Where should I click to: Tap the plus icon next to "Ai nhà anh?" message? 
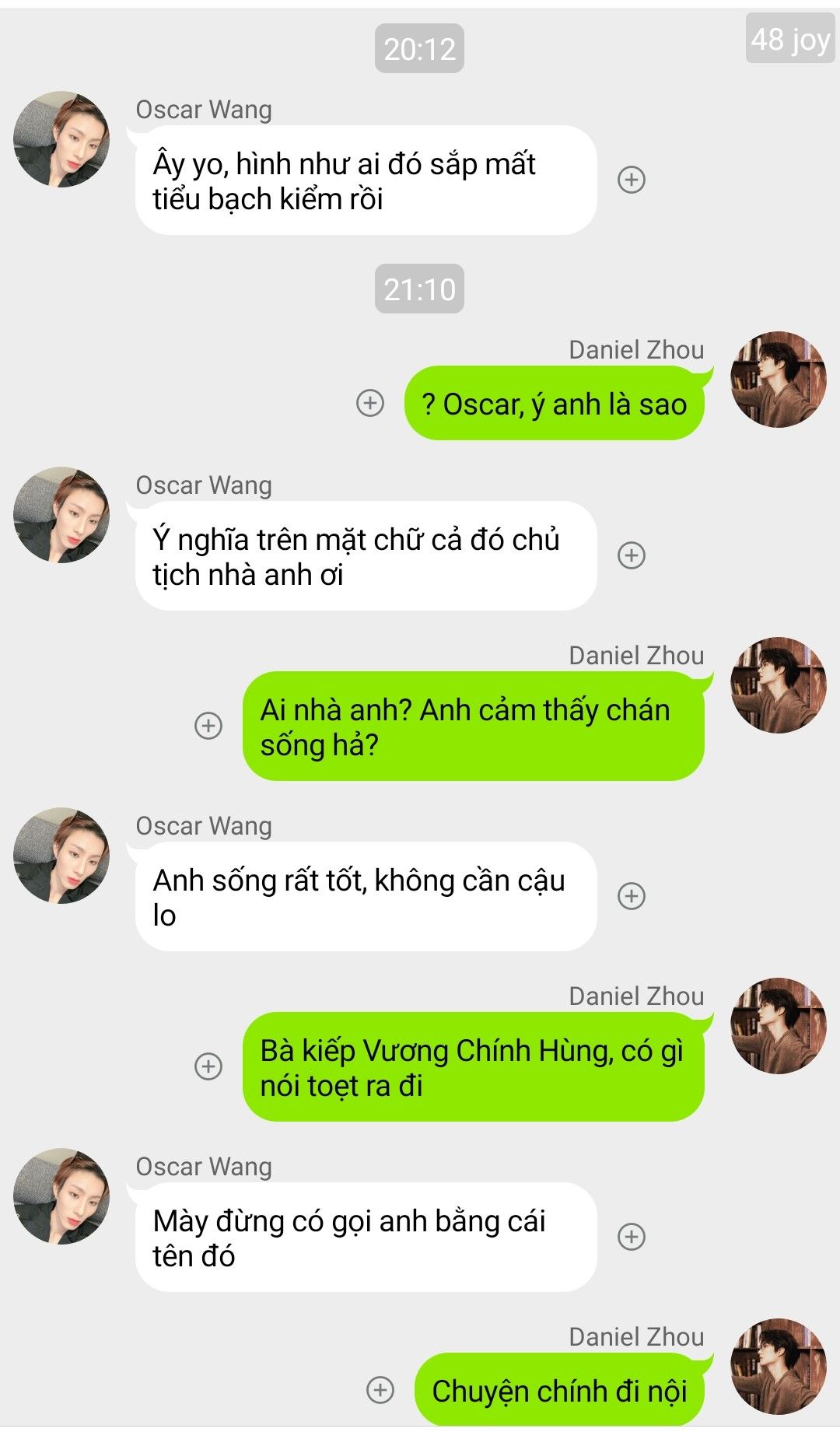click(208, 726)
